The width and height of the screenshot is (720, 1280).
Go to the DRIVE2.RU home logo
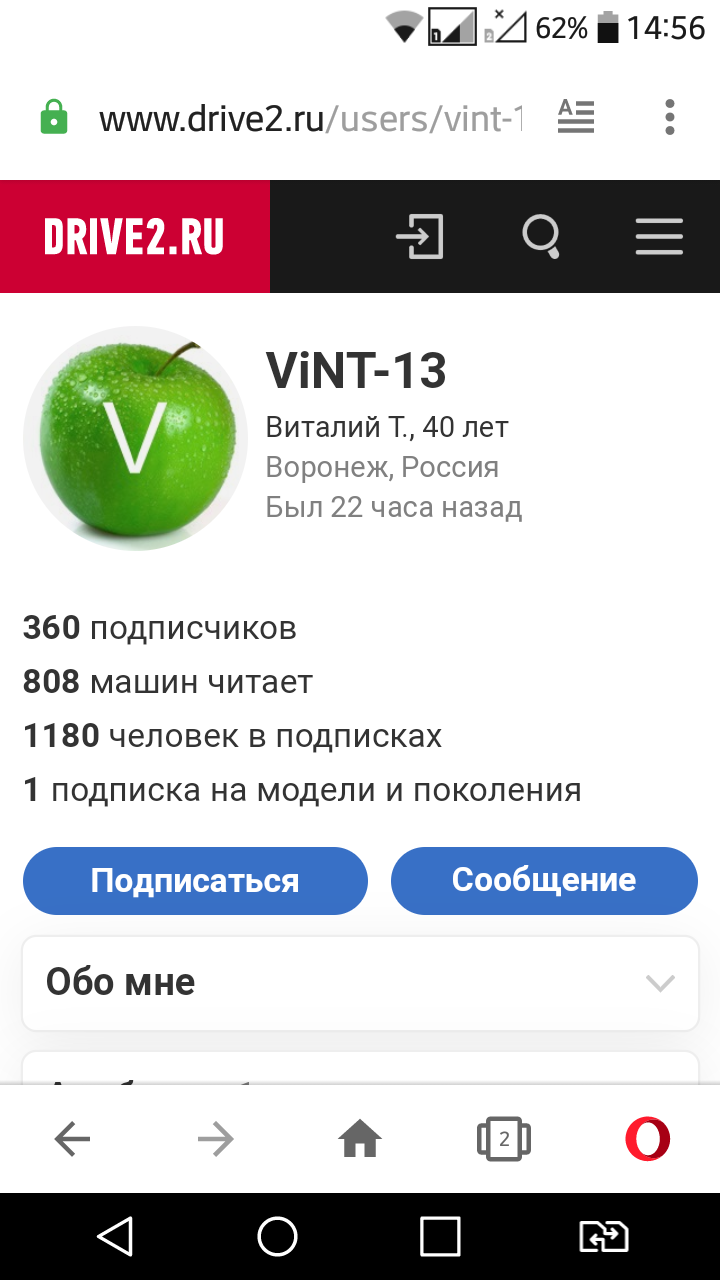click(134, 237)
